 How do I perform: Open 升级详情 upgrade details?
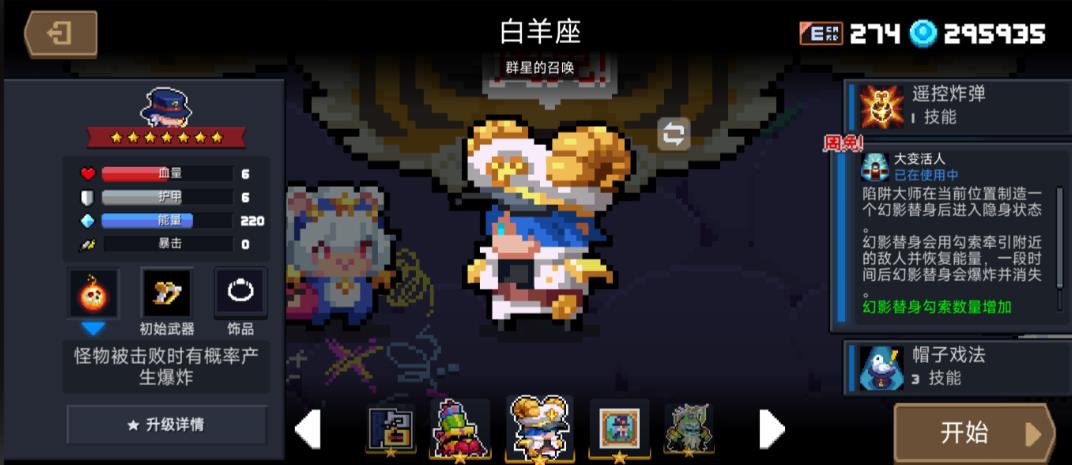click(x=166, y=424)
